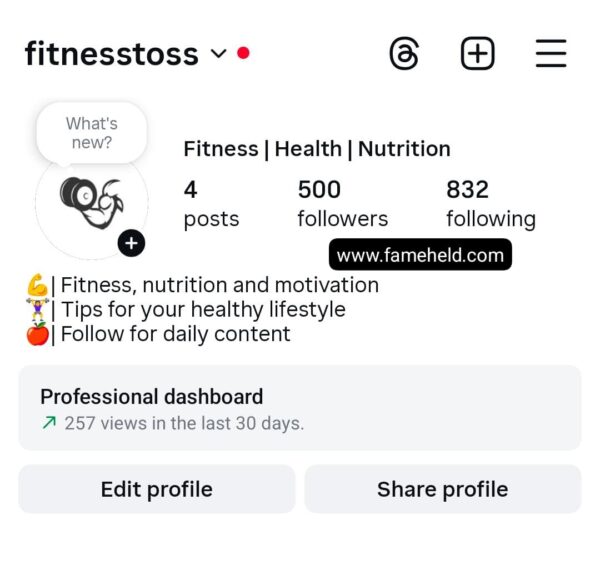View the 832 following list
The width and height of the screenshot is (600, 565).
490,204
